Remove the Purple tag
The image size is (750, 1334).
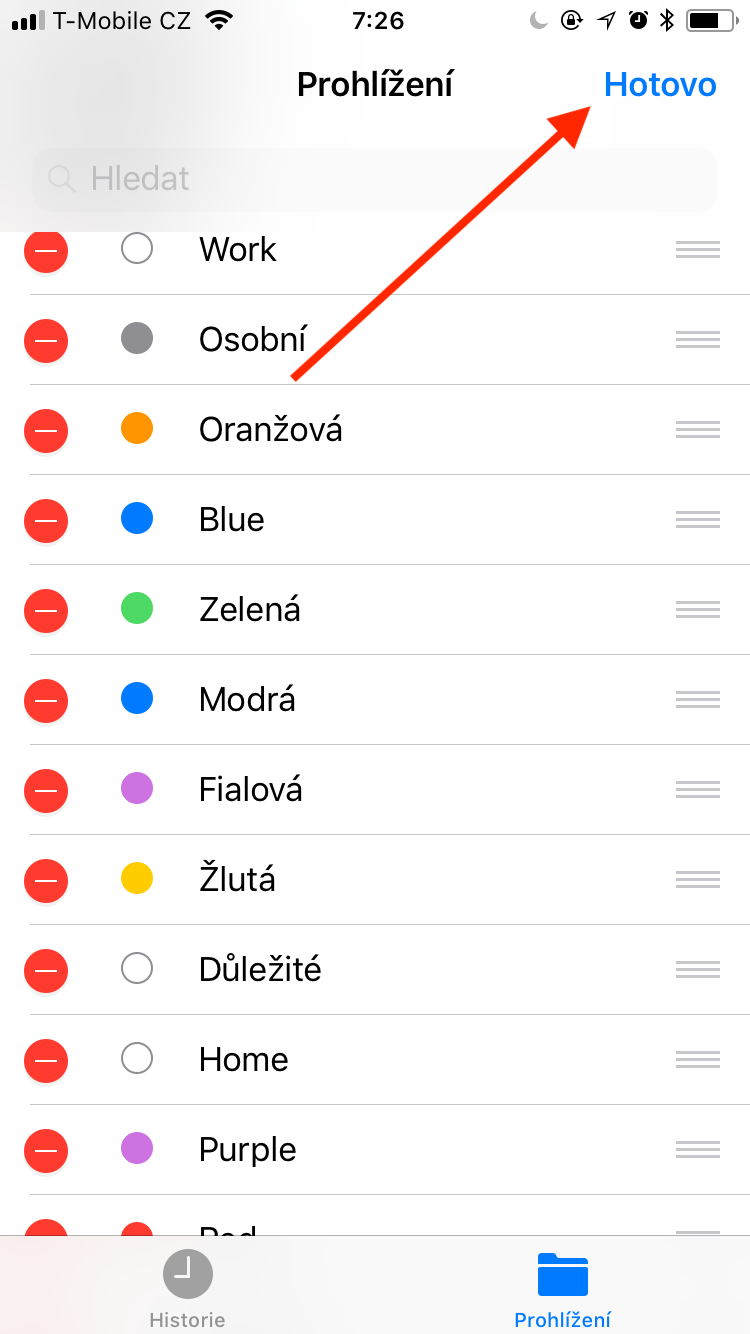pos(46,1150)
